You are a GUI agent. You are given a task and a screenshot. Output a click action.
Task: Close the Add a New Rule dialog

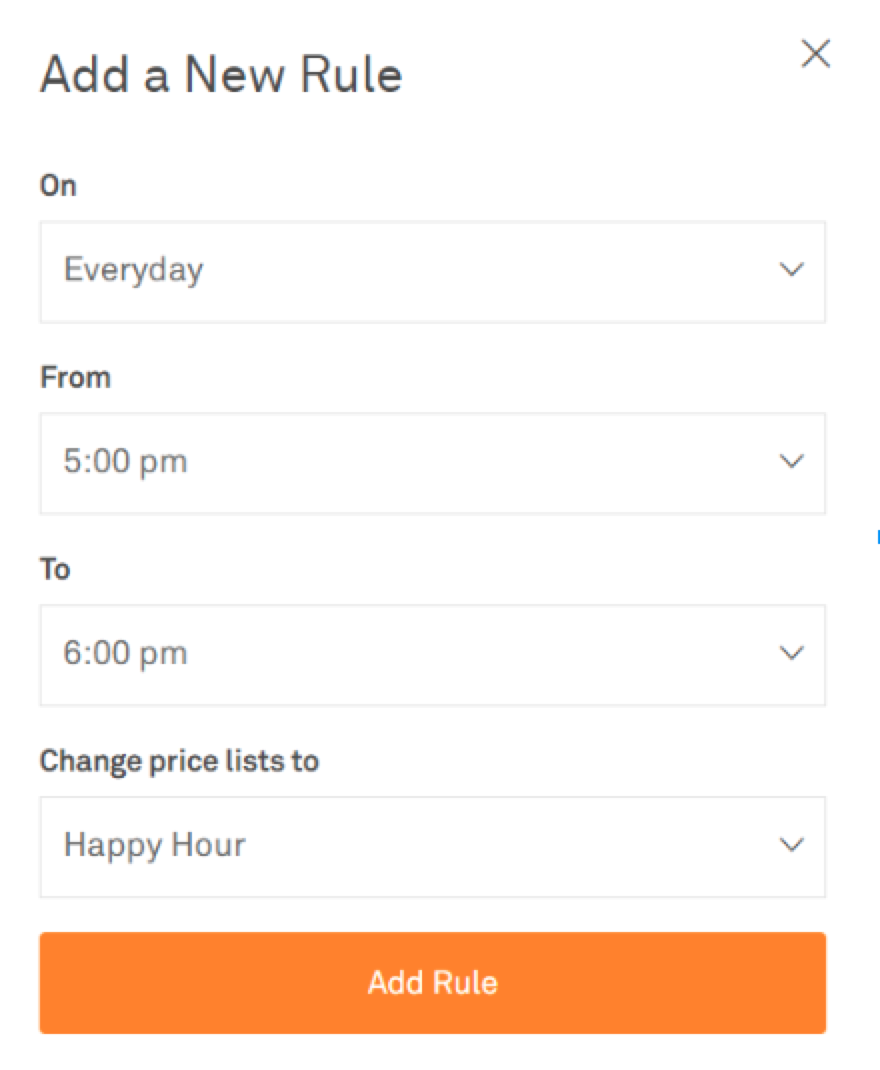816,55
